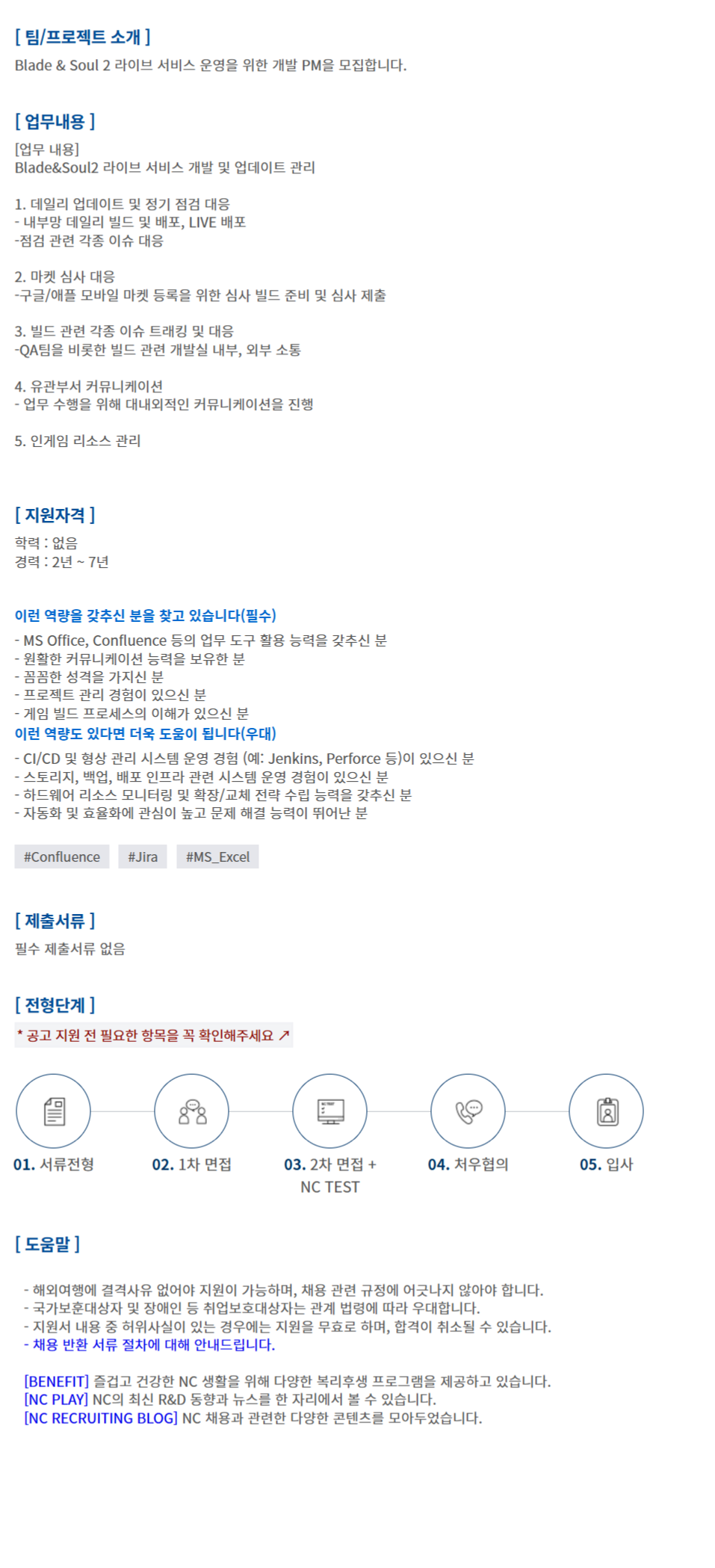The image size is (715, 1568).
Task: Visit the NC RECRUITING BLOG link
Action: [x=101, y=1418]
